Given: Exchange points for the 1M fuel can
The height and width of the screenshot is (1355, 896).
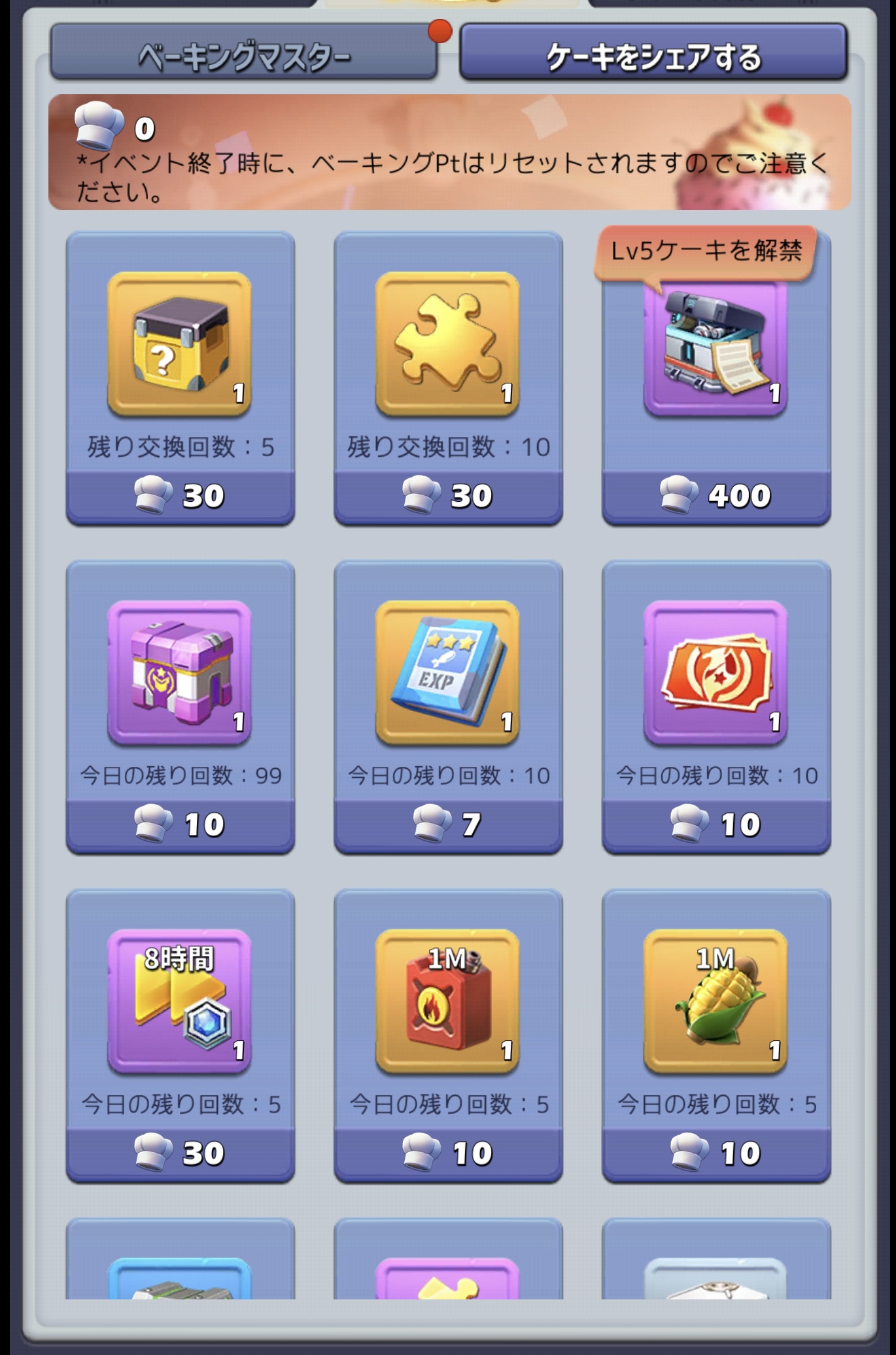Looking at the screenshot, I should coord(448,1153).
